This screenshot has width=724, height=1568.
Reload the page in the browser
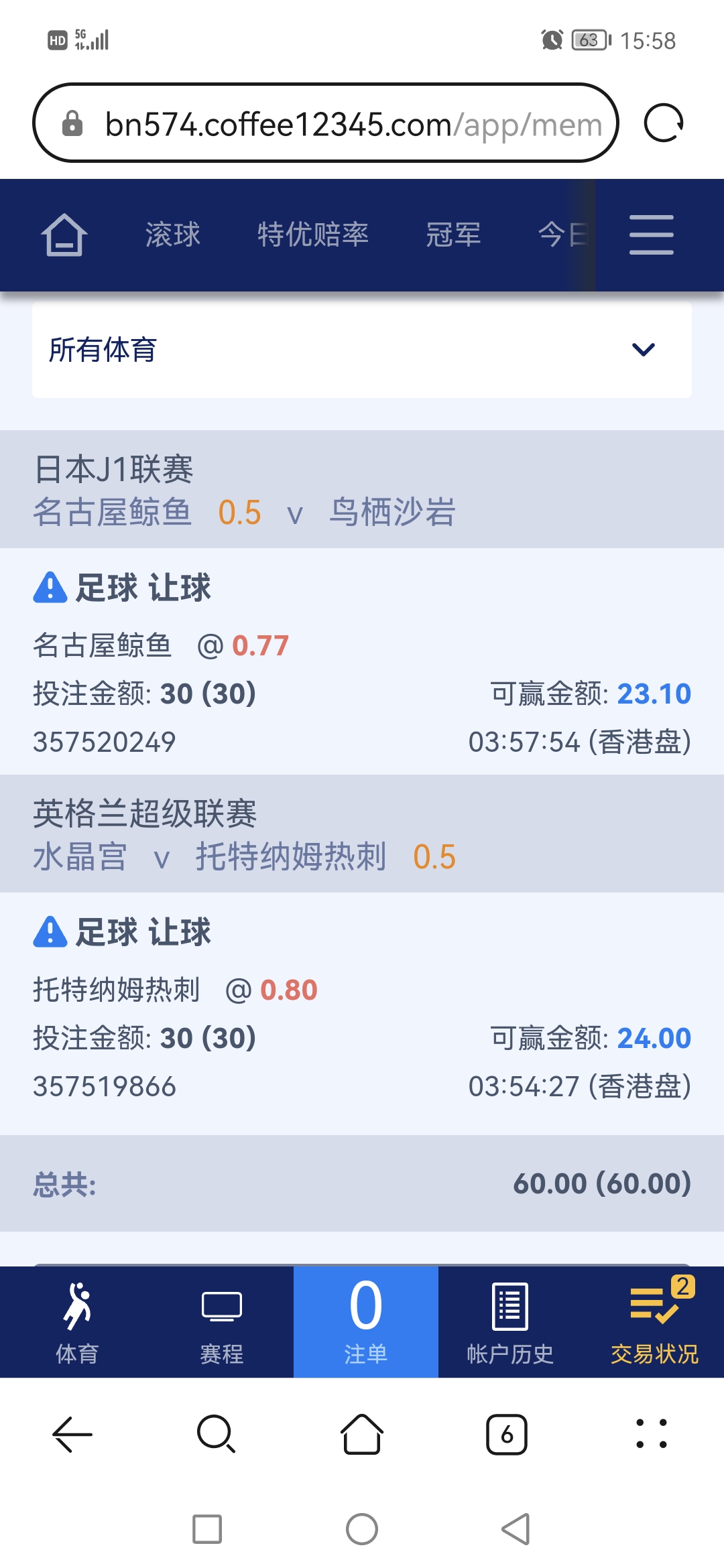663,123
